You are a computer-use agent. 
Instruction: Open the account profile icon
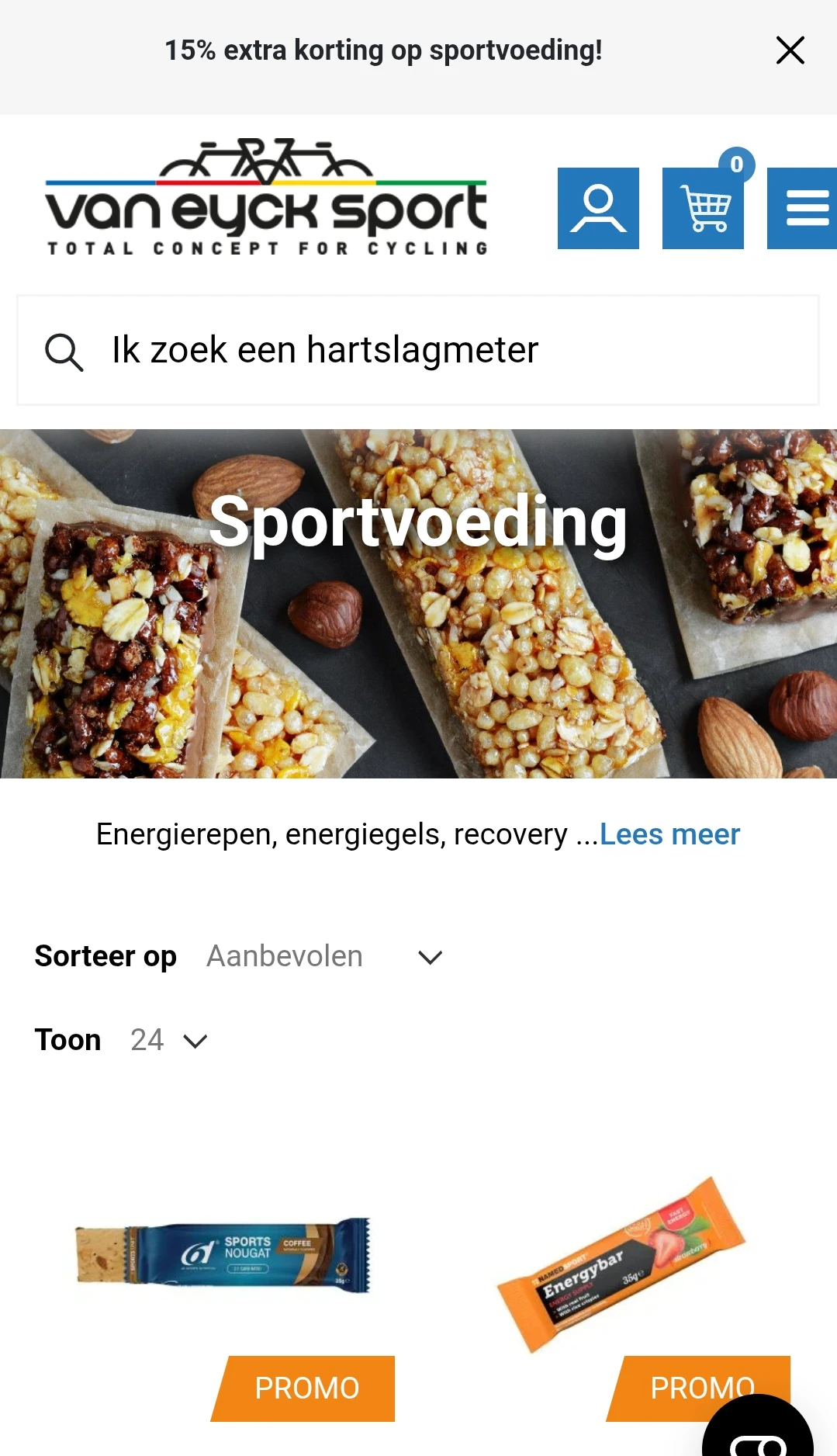tap(597, 207)
